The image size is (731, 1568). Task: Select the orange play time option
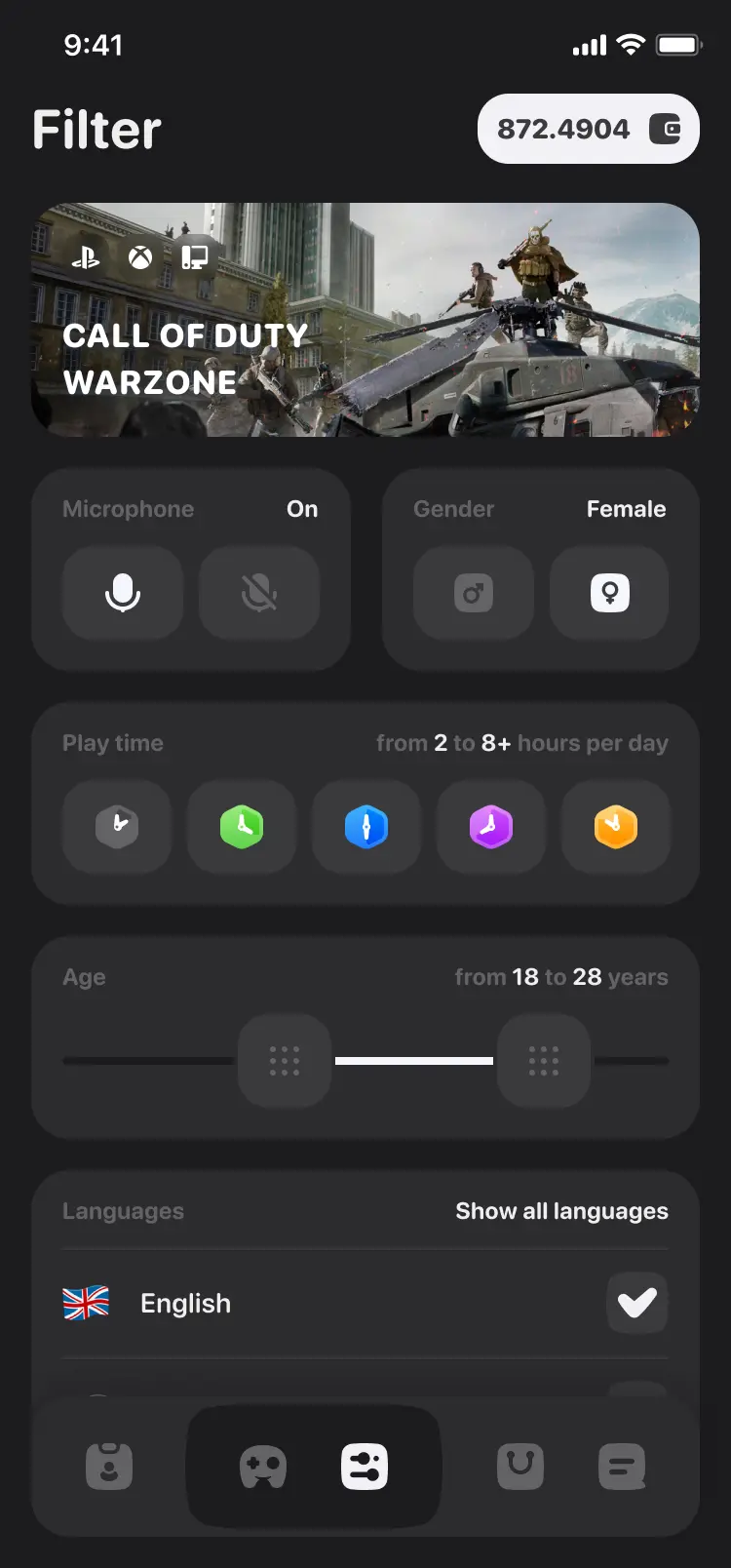pos(616,826)
